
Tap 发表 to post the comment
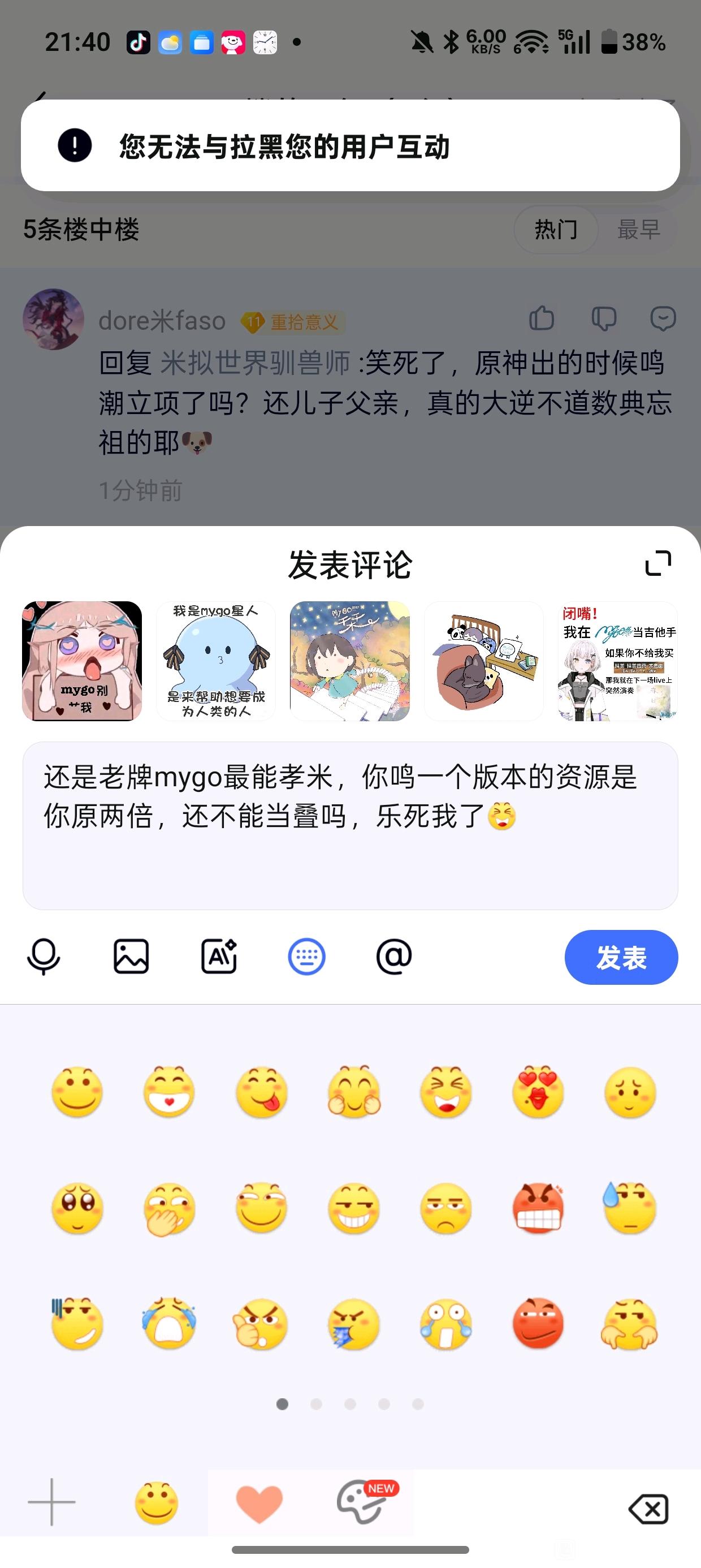[x=621, y=958]
